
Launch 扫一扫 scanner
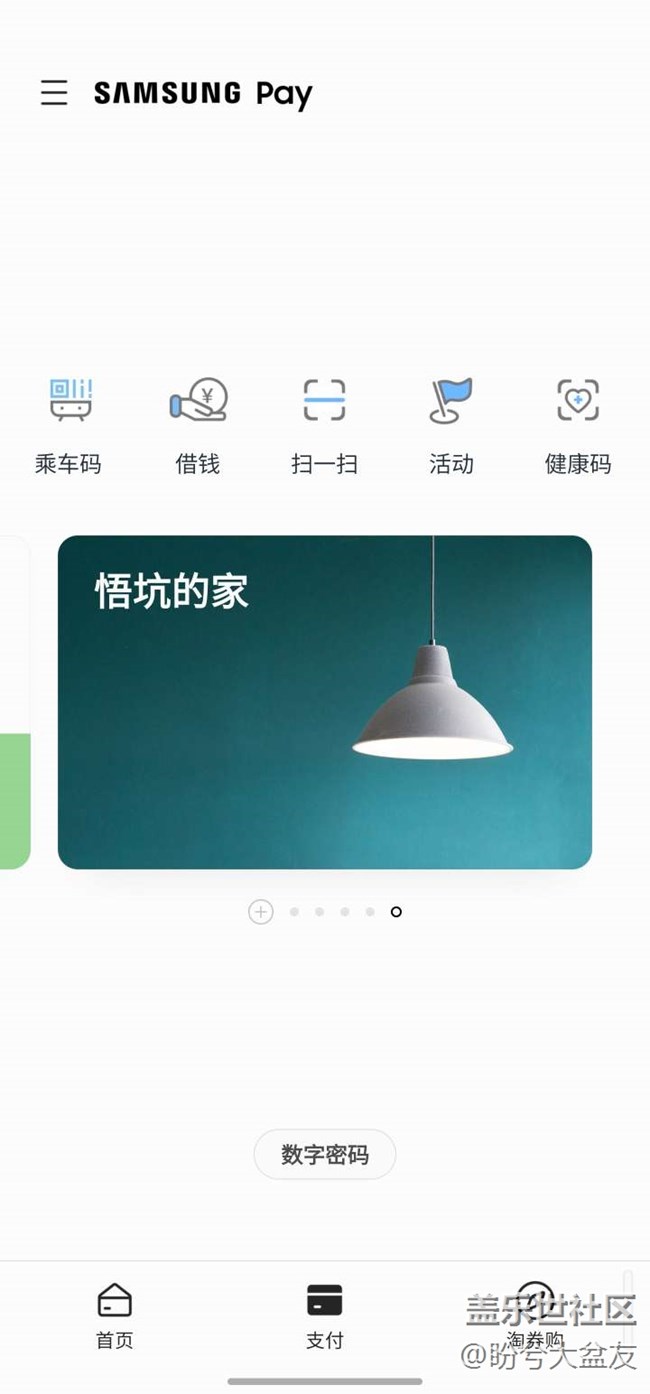pos(324,422)
